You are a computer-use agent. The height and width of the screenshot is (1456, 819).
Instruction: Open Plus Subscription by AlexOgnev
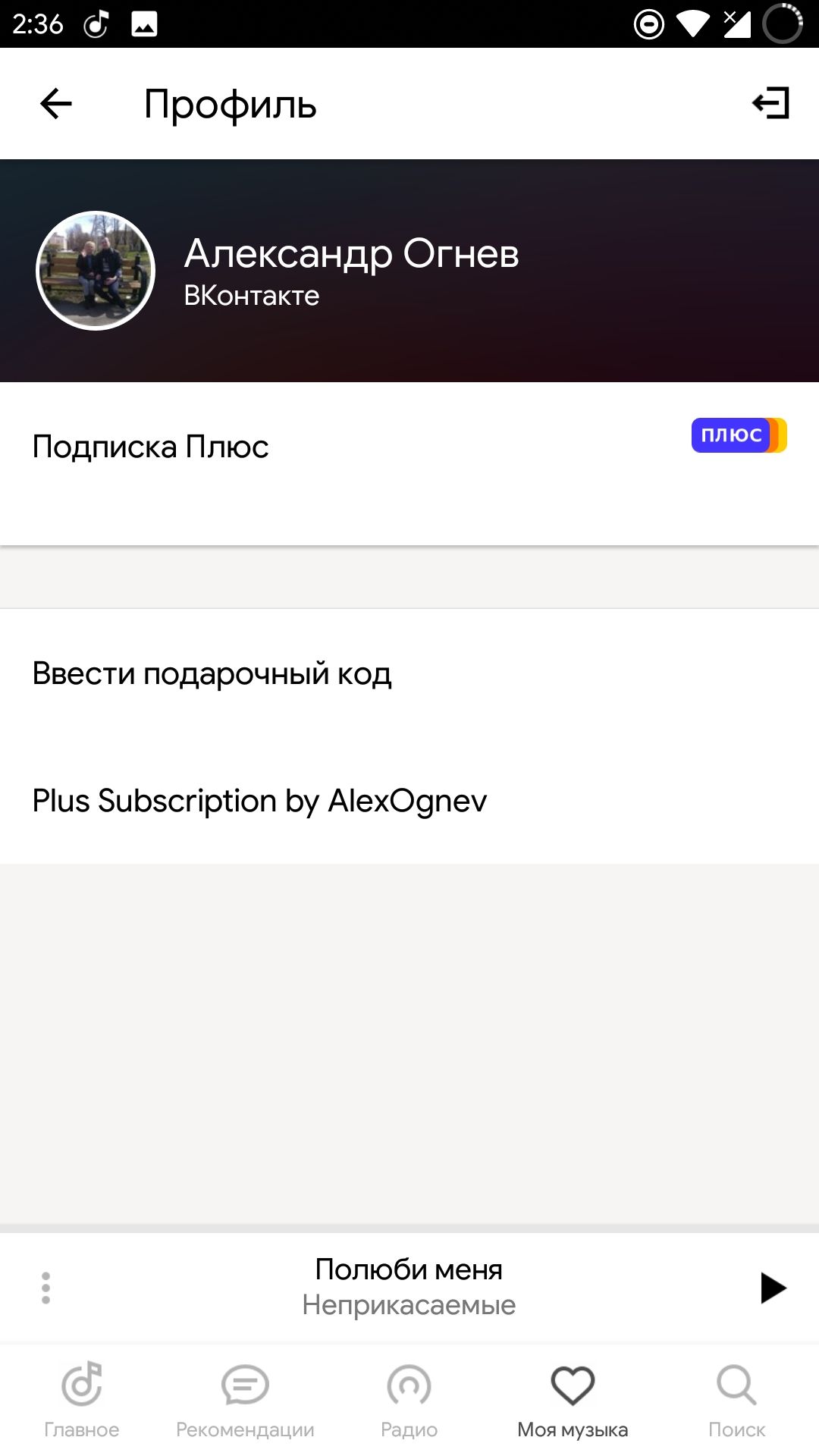(x=409, y=801)
